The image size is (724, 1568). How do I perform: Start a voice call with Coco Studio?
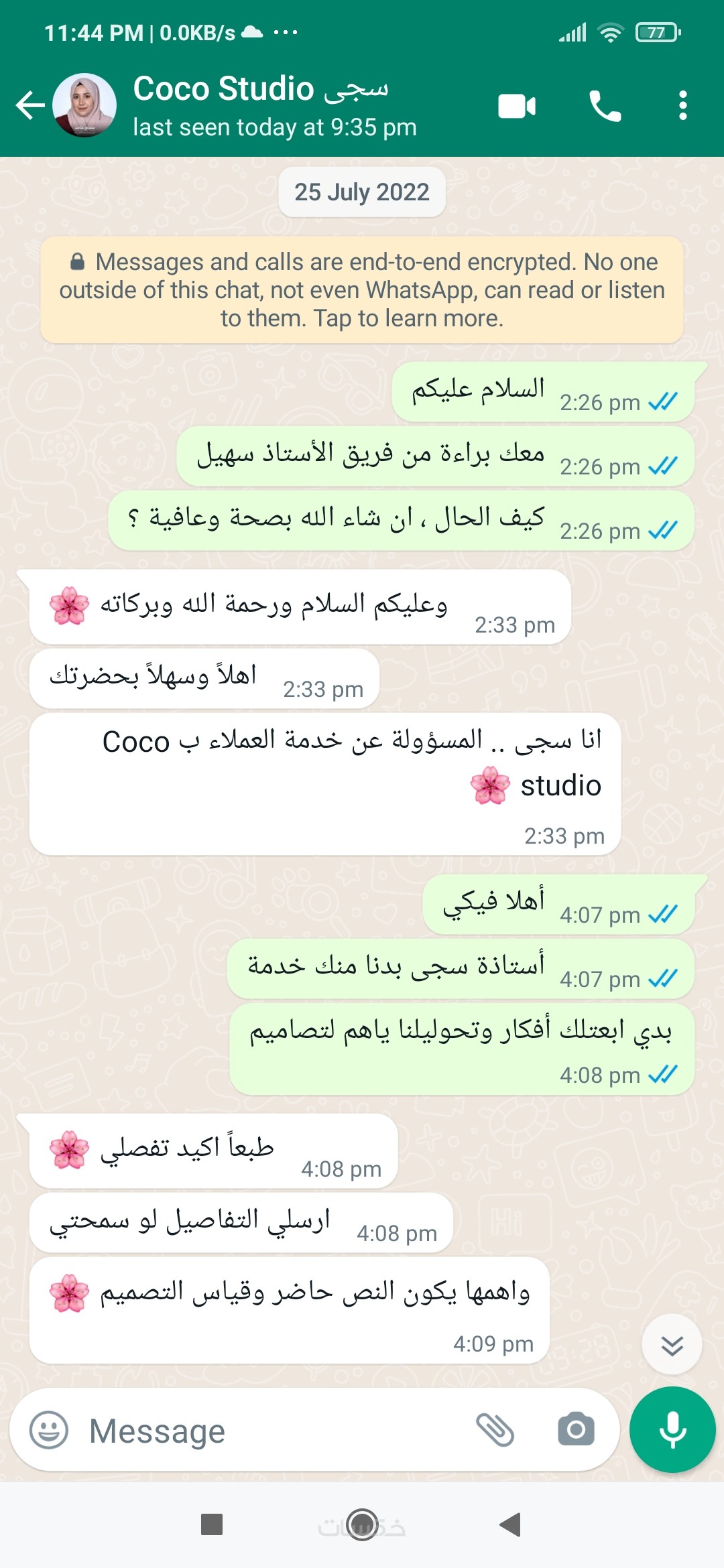click(605, 106)
